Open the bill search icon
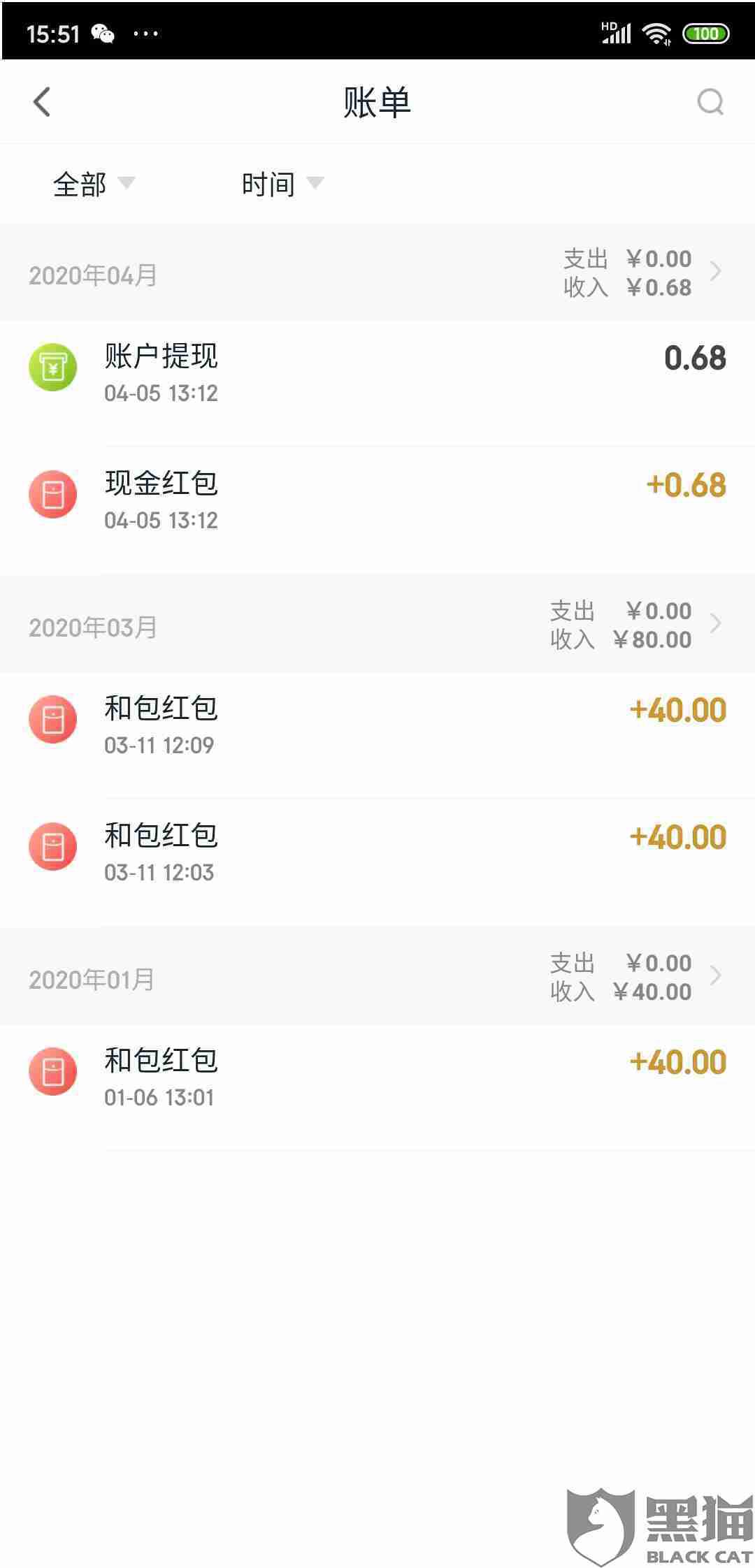This screenshot has width=755, height=1568. pyautogui.click(x=710, y=102)
